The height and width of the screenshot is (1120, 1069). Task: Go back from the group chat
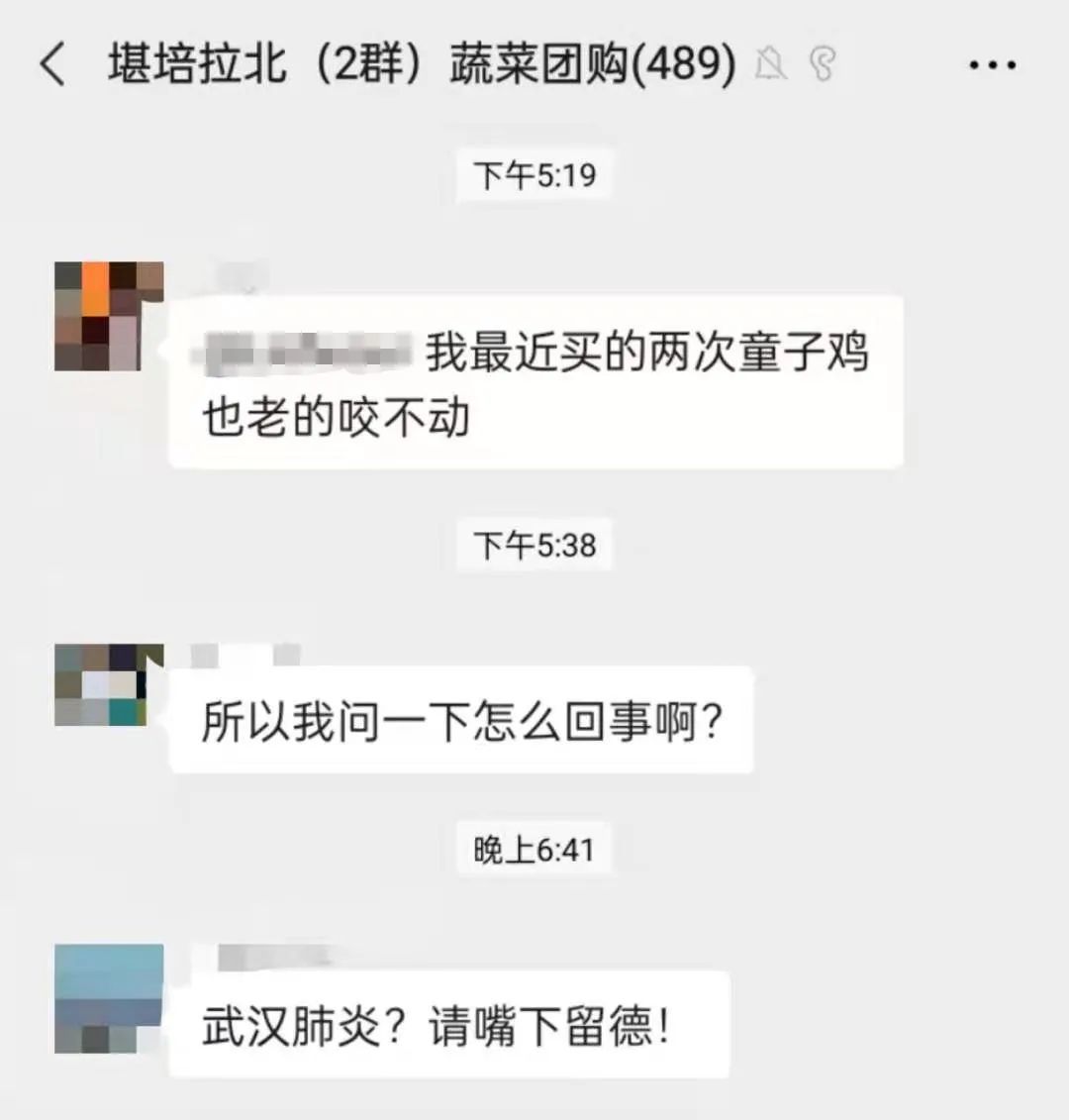[x=52, y=65]
